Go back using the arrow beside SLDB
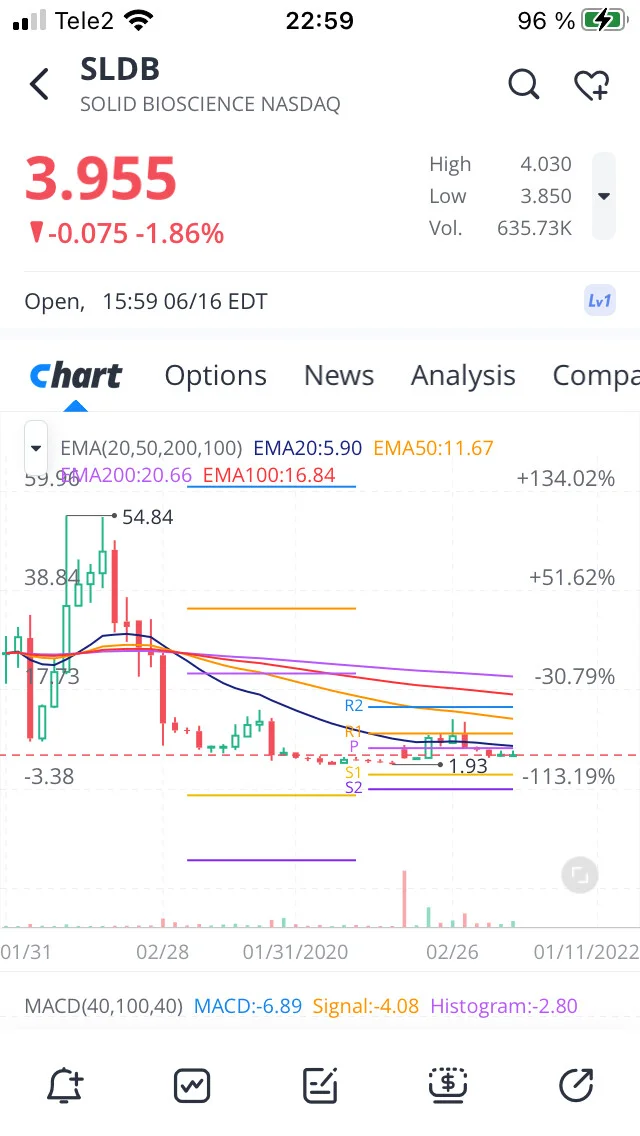The image size is (640, 1136). point(39,84)
